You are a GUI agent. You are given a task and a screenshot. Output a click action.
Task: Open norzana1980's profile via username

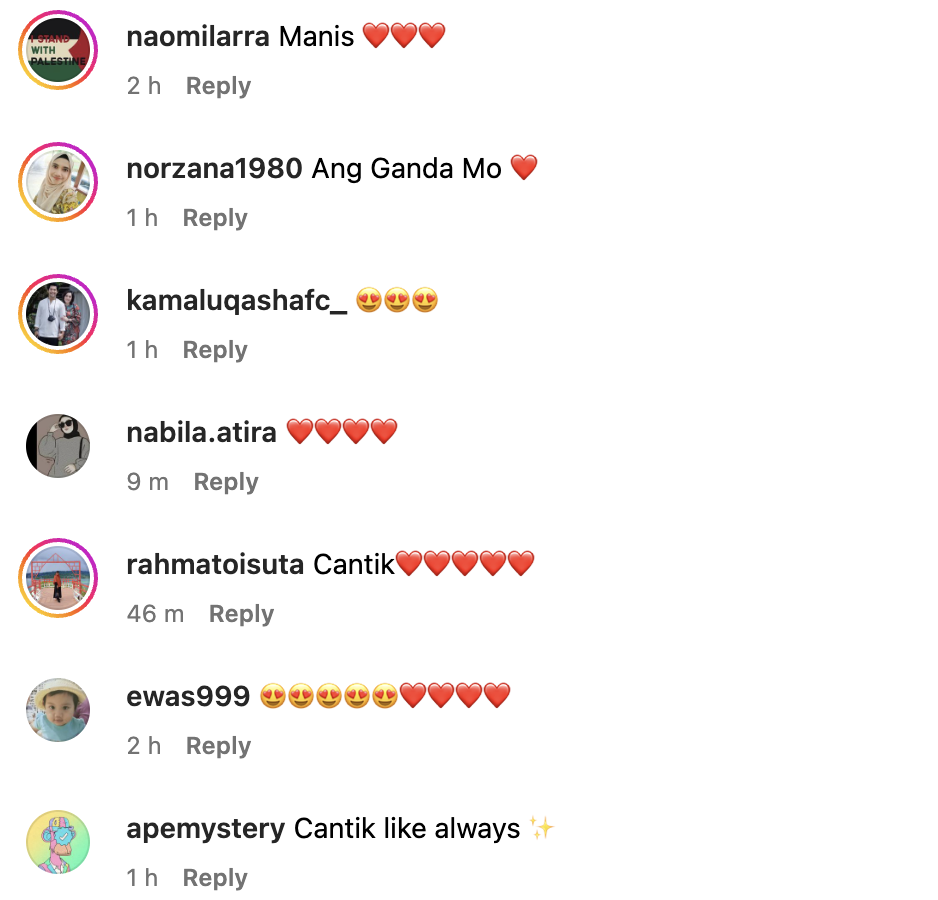click(214, 169)
